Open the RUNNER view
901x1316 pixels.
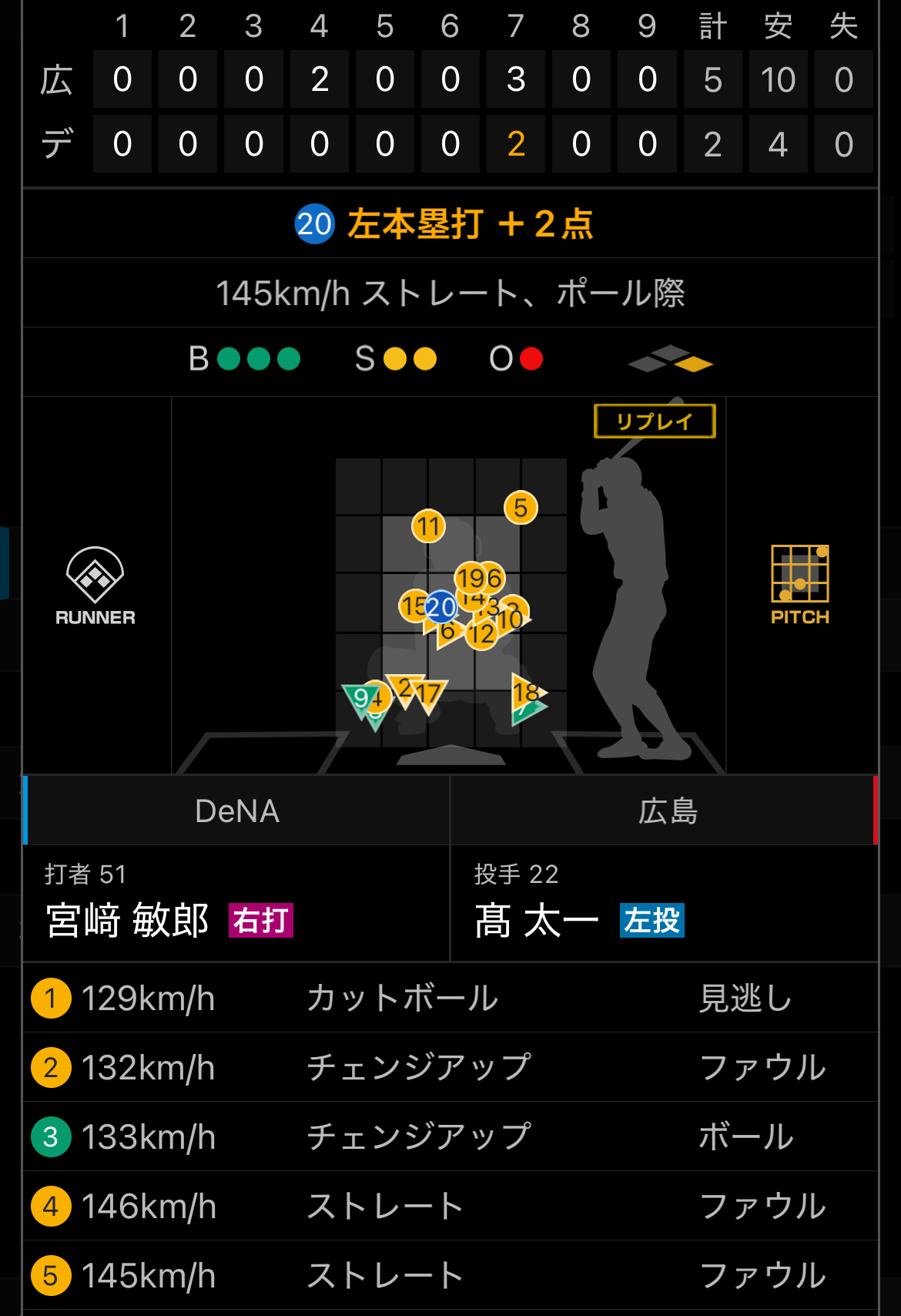pos(95,586)
